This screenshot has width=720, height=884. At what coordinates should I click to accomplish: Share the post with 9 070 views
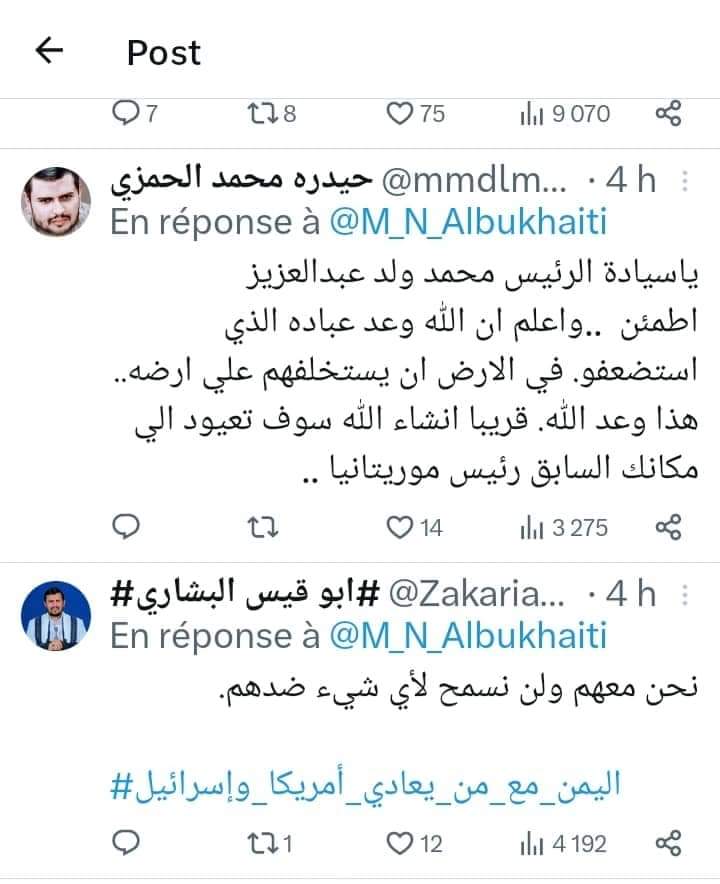tap(668, 114)
